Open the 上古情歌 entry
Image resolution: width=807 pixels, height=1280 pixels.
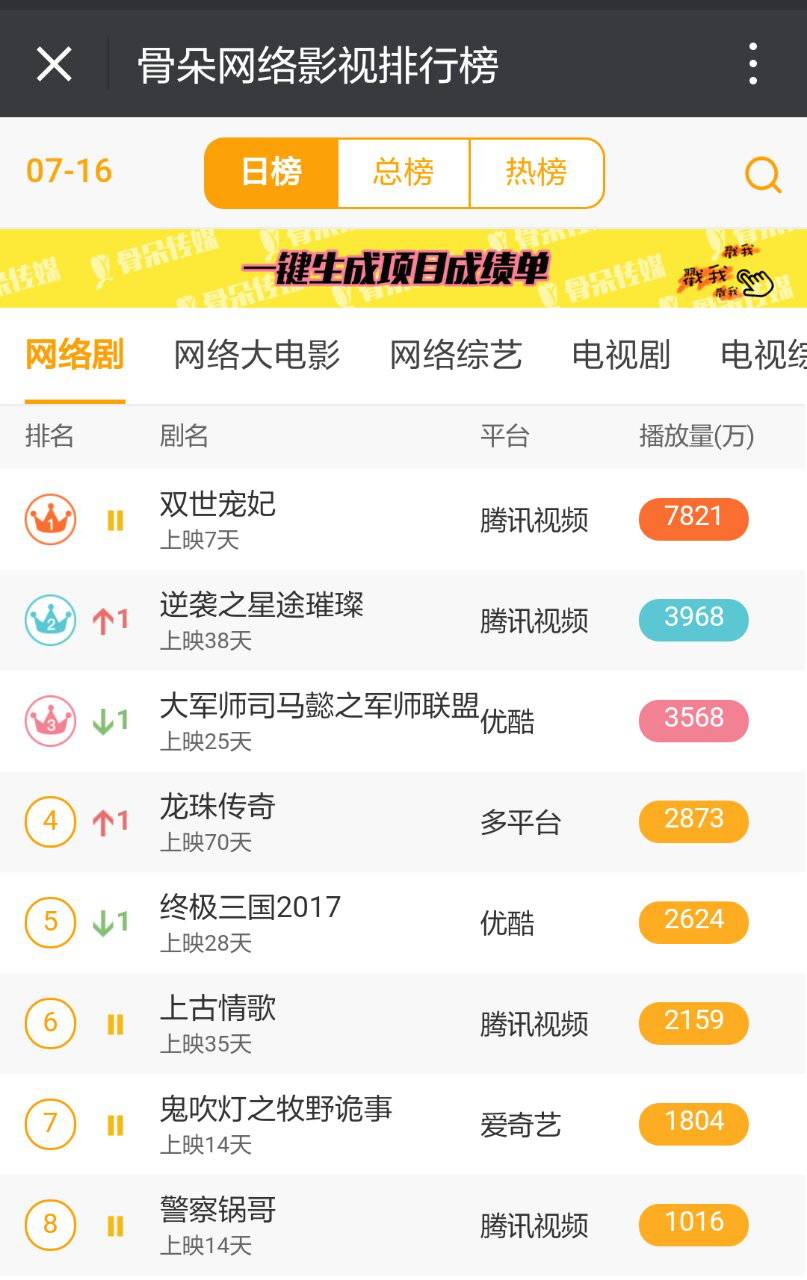click(403, 1024)
